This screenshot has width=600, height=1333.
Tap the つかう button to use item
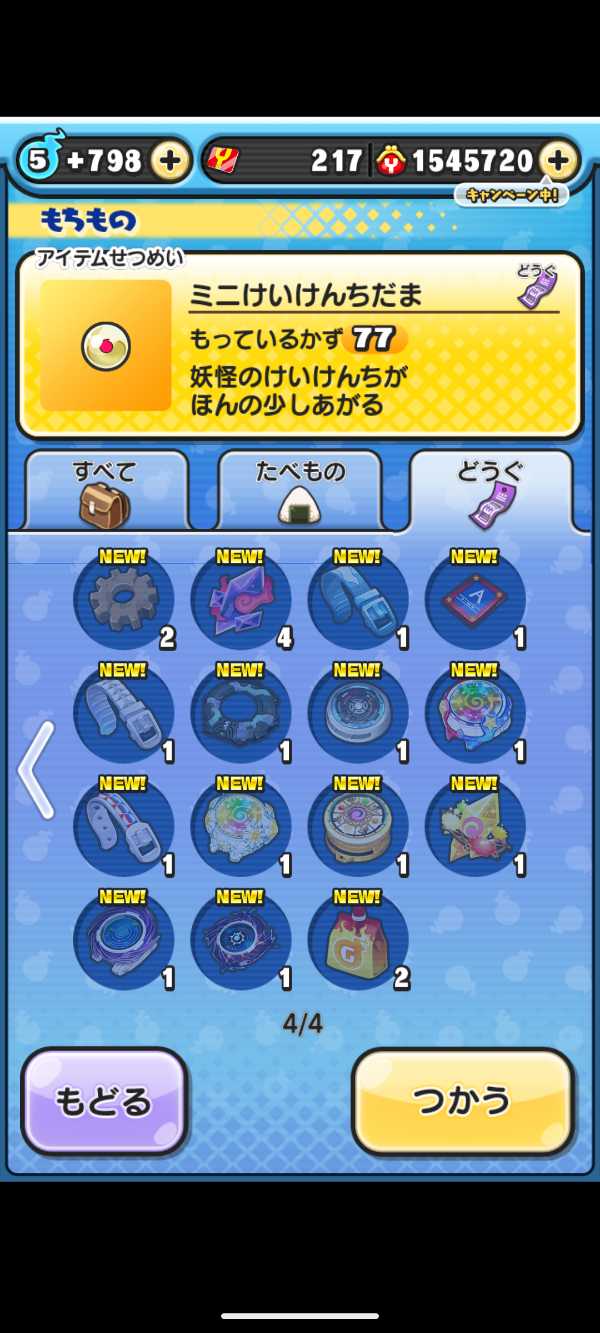coord(462,1100)
